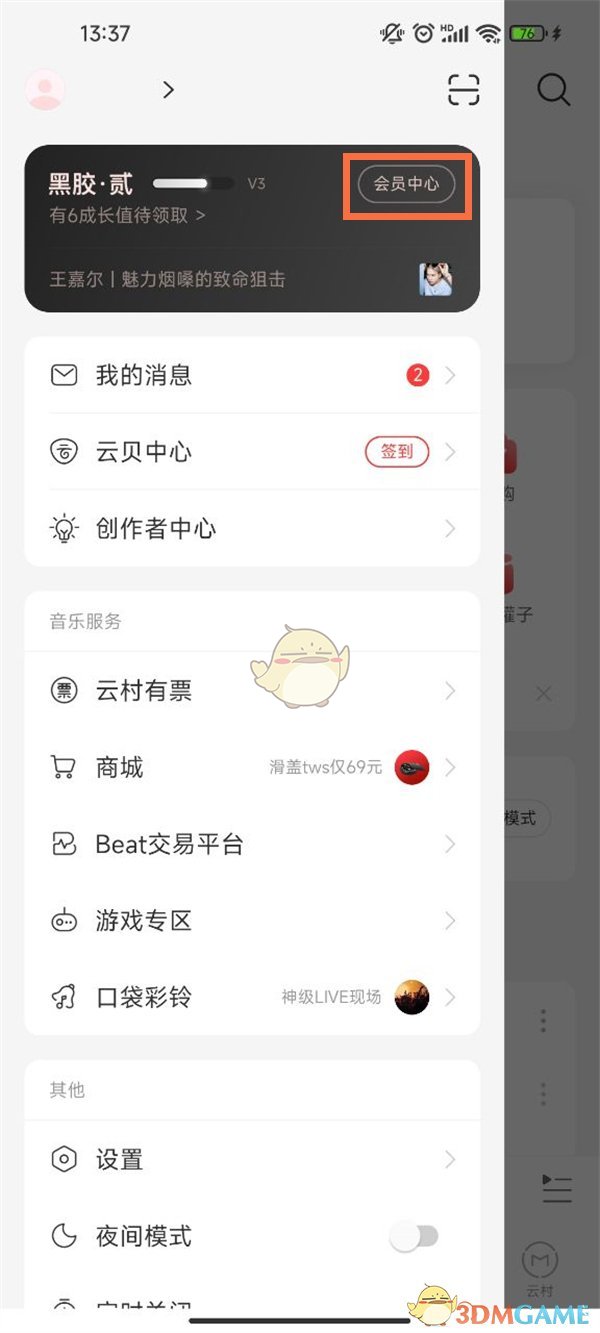
Task: Open 我的消息 messages row
Action: point(252,376)
